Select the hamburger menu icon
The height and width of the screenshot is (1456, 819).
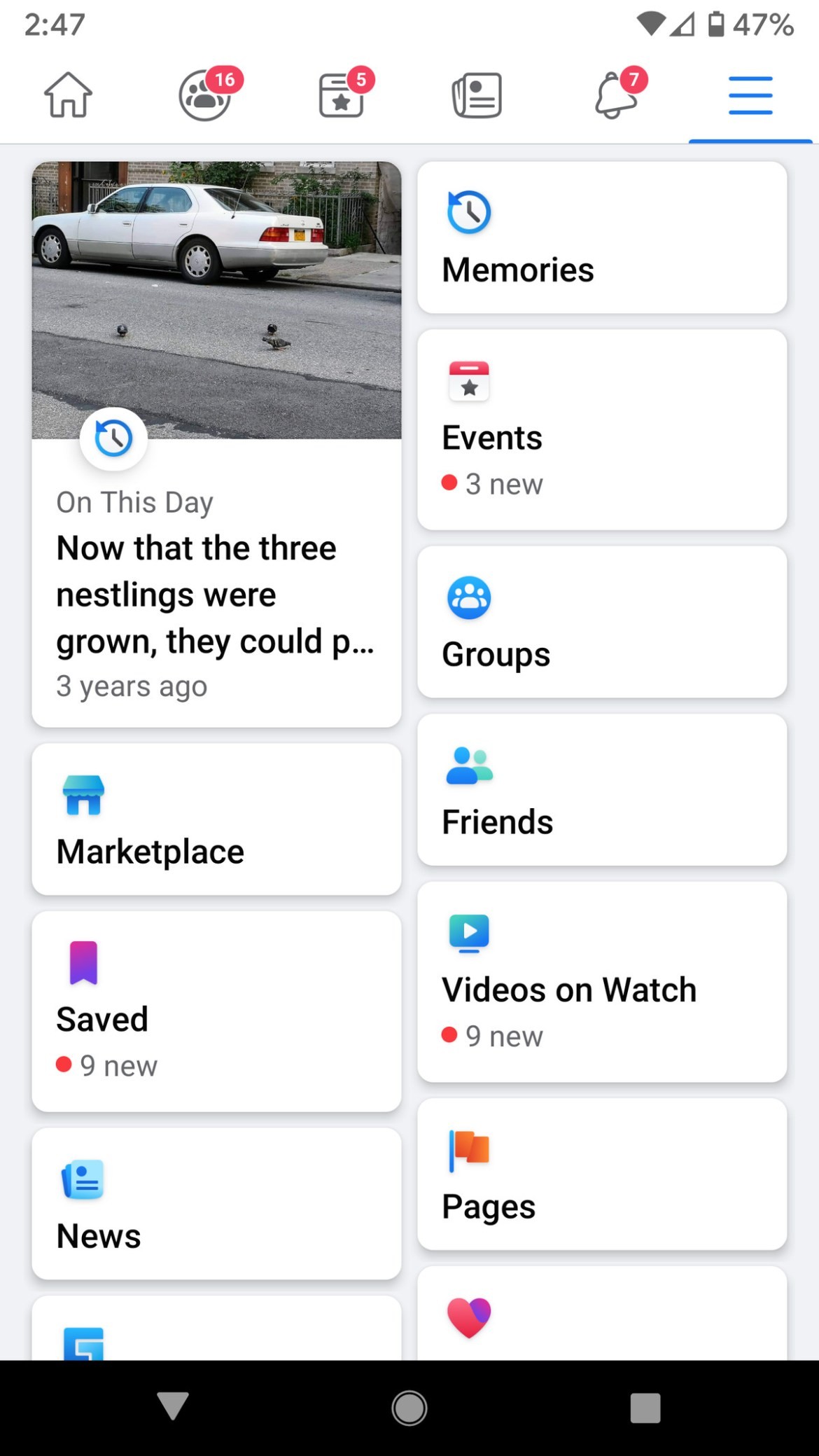coord(750,95)
